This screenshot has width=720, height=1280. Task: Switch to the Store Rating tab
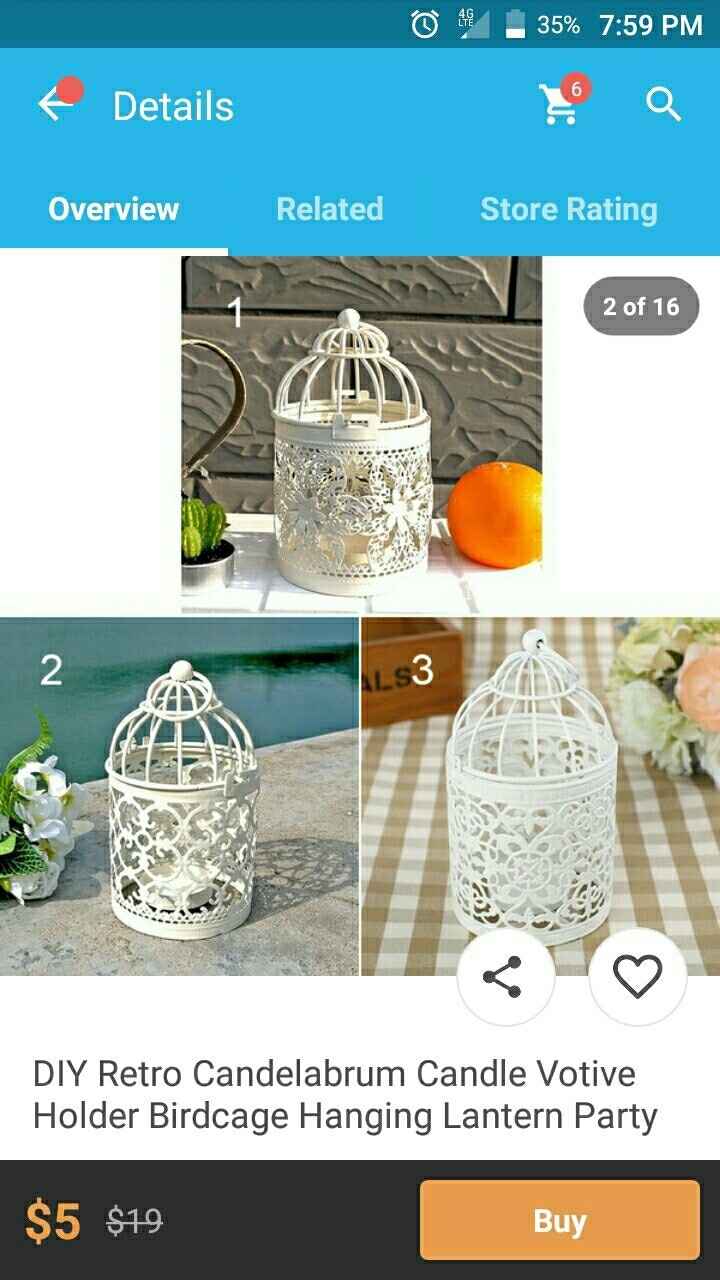(x=568, y=209)
